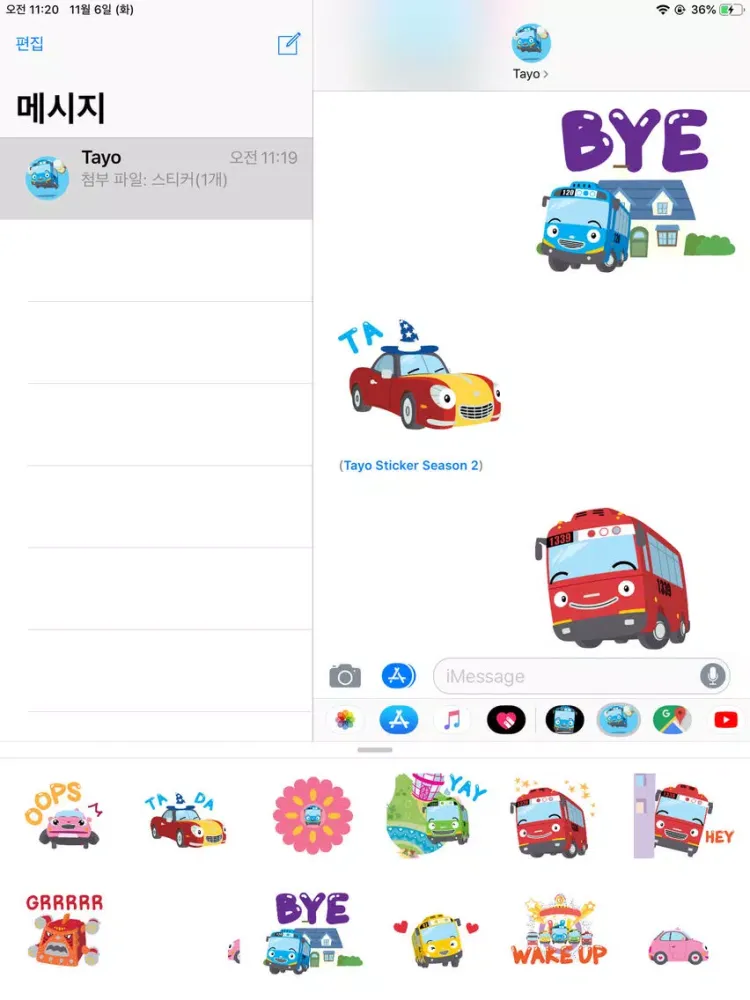Open Google Maps in app drawer
The image size is (750, 1000).
(672, 719)
